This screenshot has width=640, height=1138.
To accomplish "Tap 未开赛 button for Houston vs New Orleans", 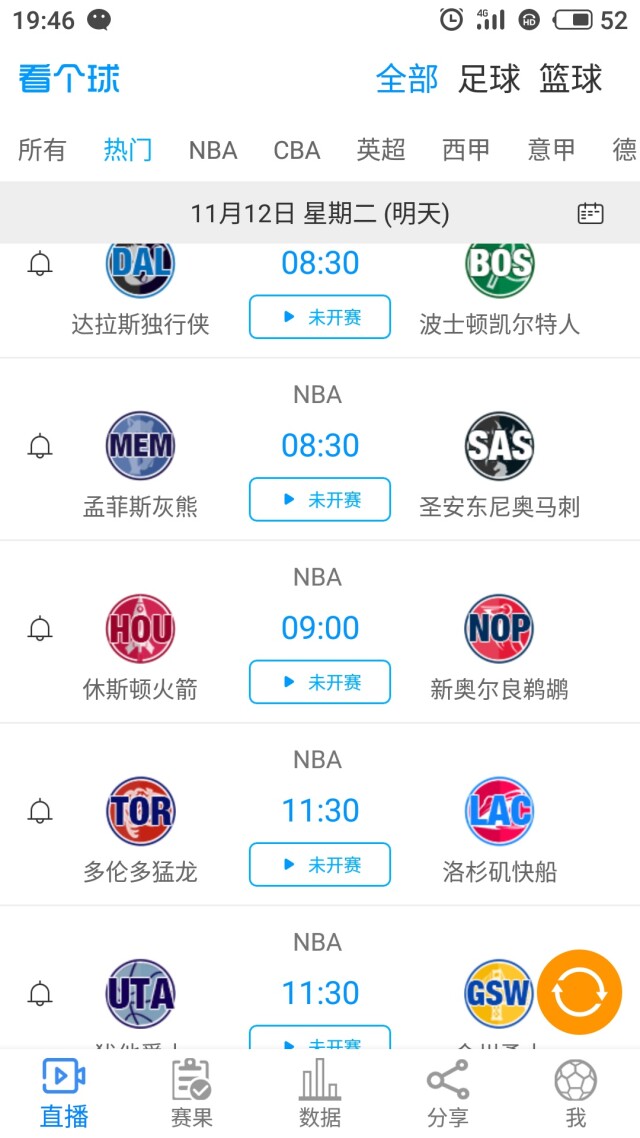I will 320,682.
